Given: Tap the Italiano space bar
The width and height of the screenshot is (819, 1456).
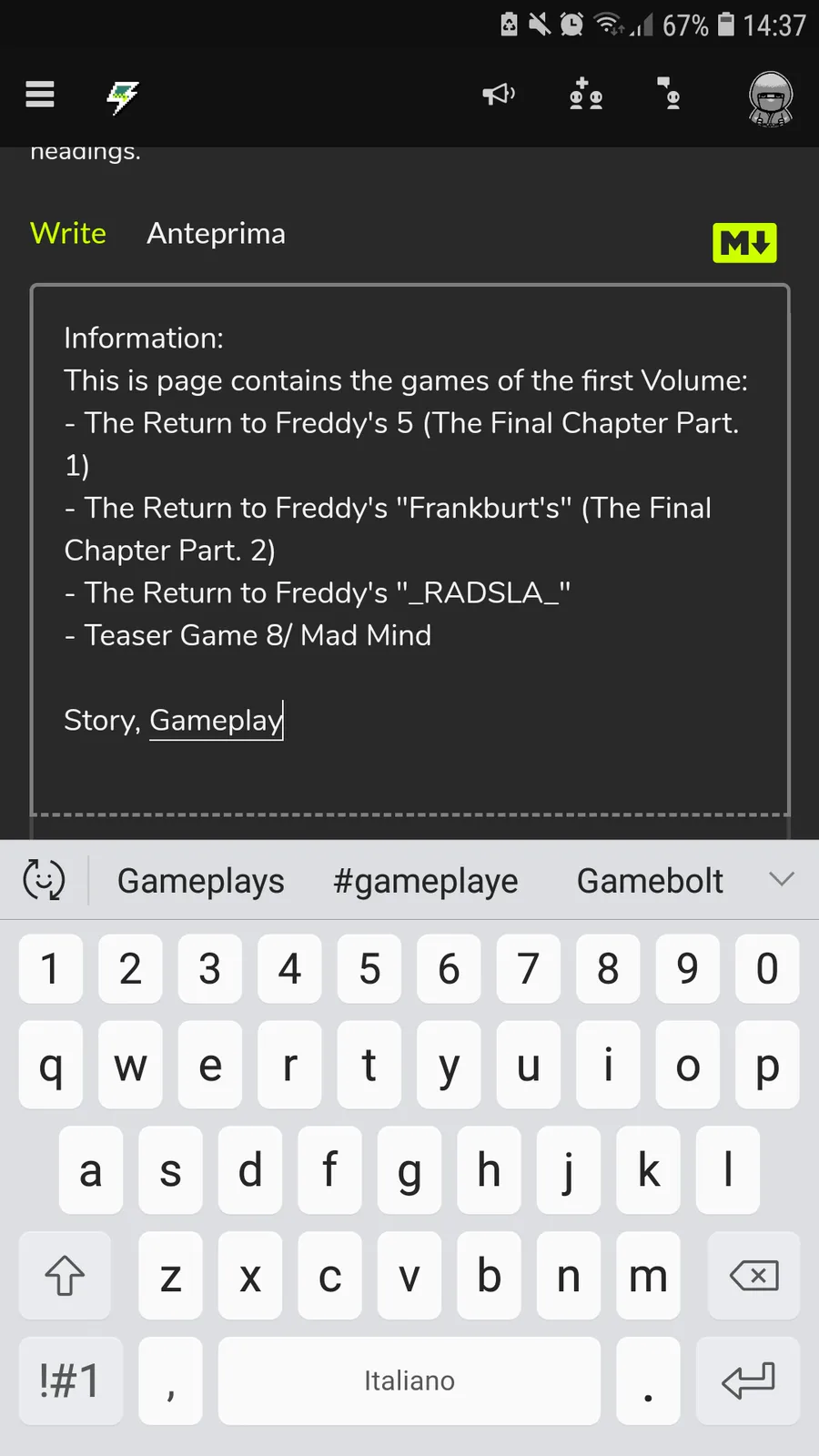Looking at the screenshot, I should 409,1380.
